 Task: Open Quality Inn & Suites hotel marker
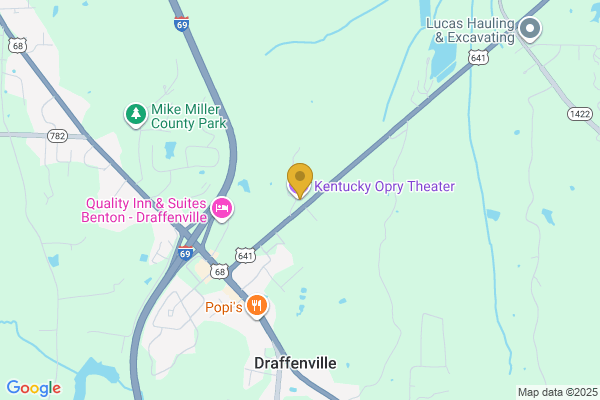(222, 208)
